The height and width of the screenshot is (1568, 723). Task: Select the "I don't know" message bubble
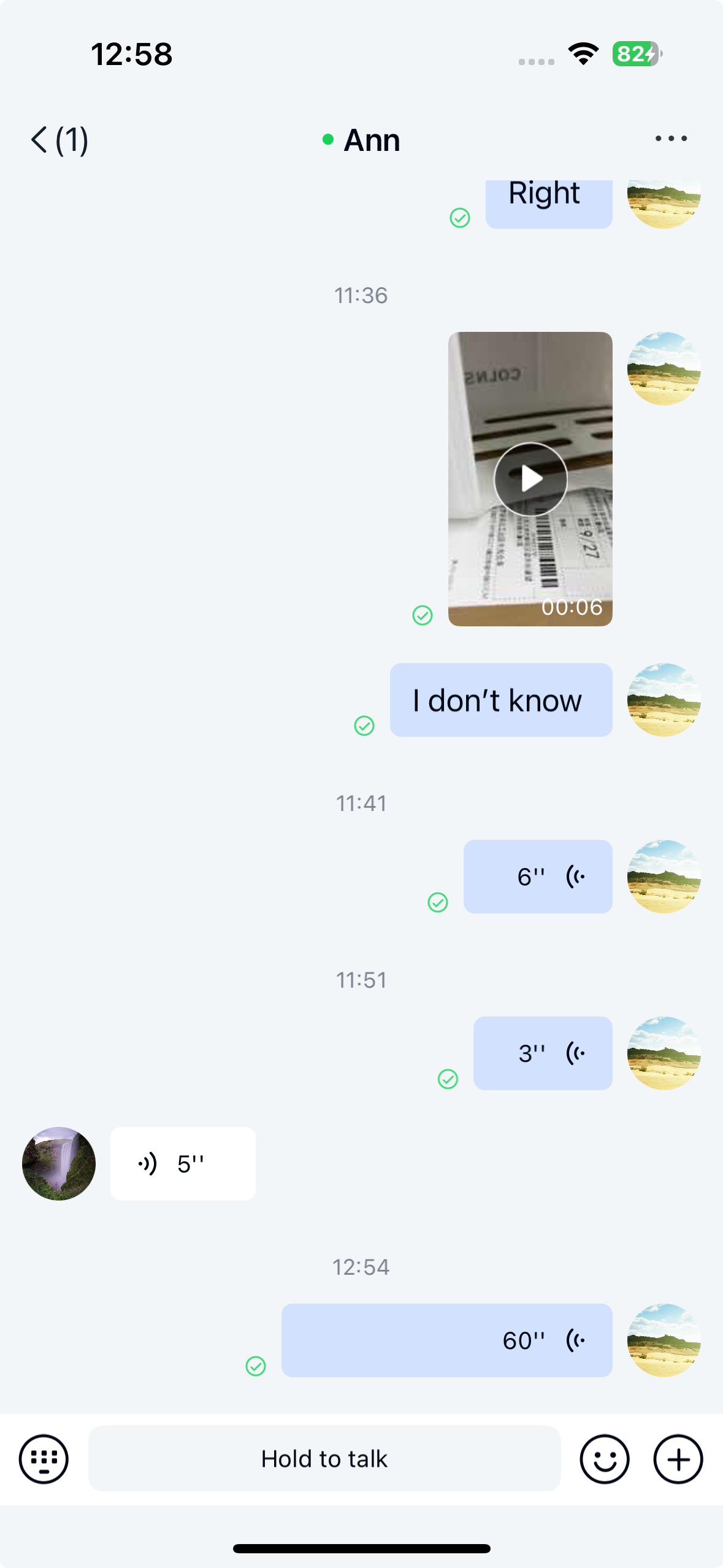500,700
